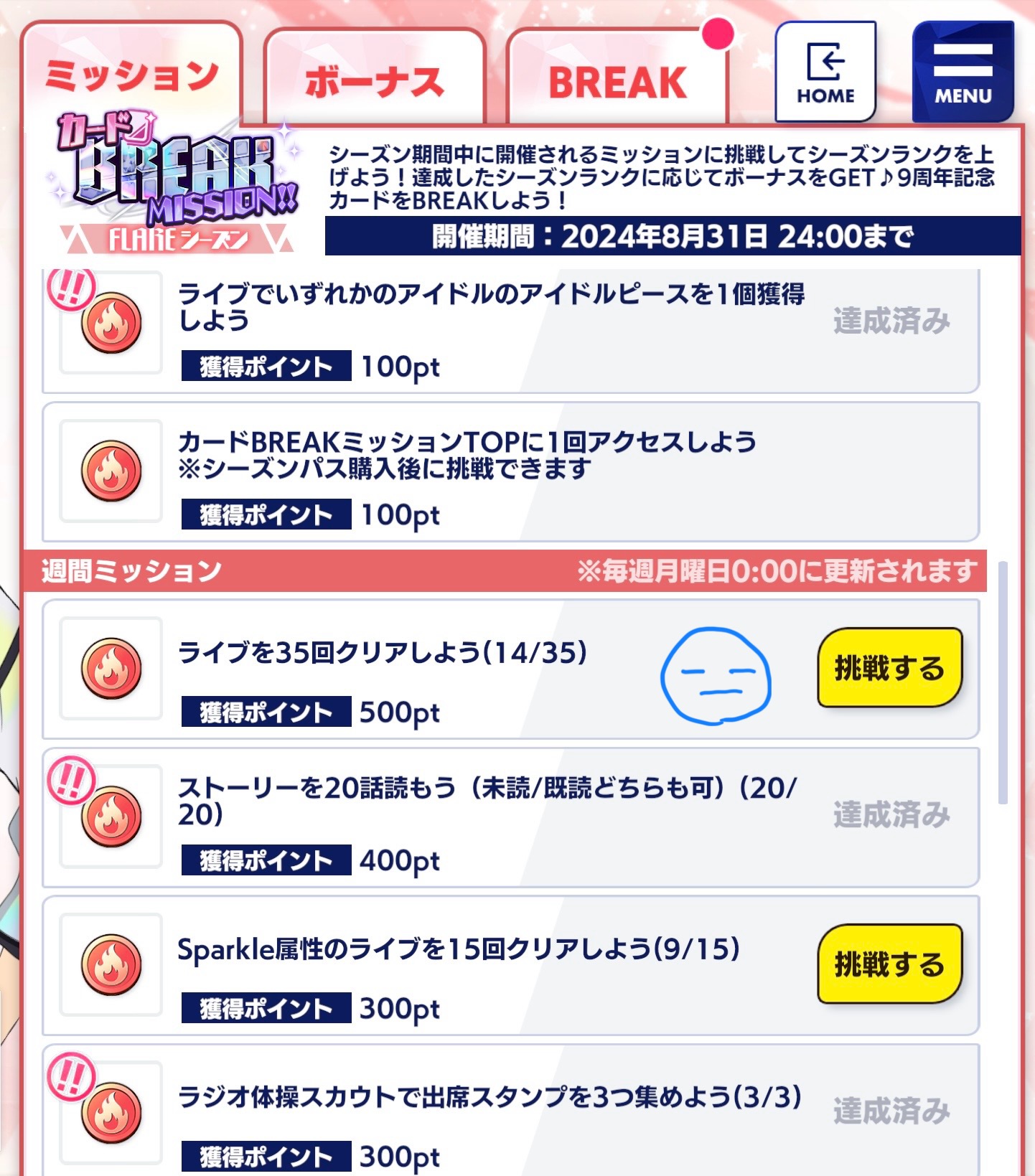Tap 挑戦する for ライブを35回クリア mission
1035x1176 pixels.
click(889, 668)
